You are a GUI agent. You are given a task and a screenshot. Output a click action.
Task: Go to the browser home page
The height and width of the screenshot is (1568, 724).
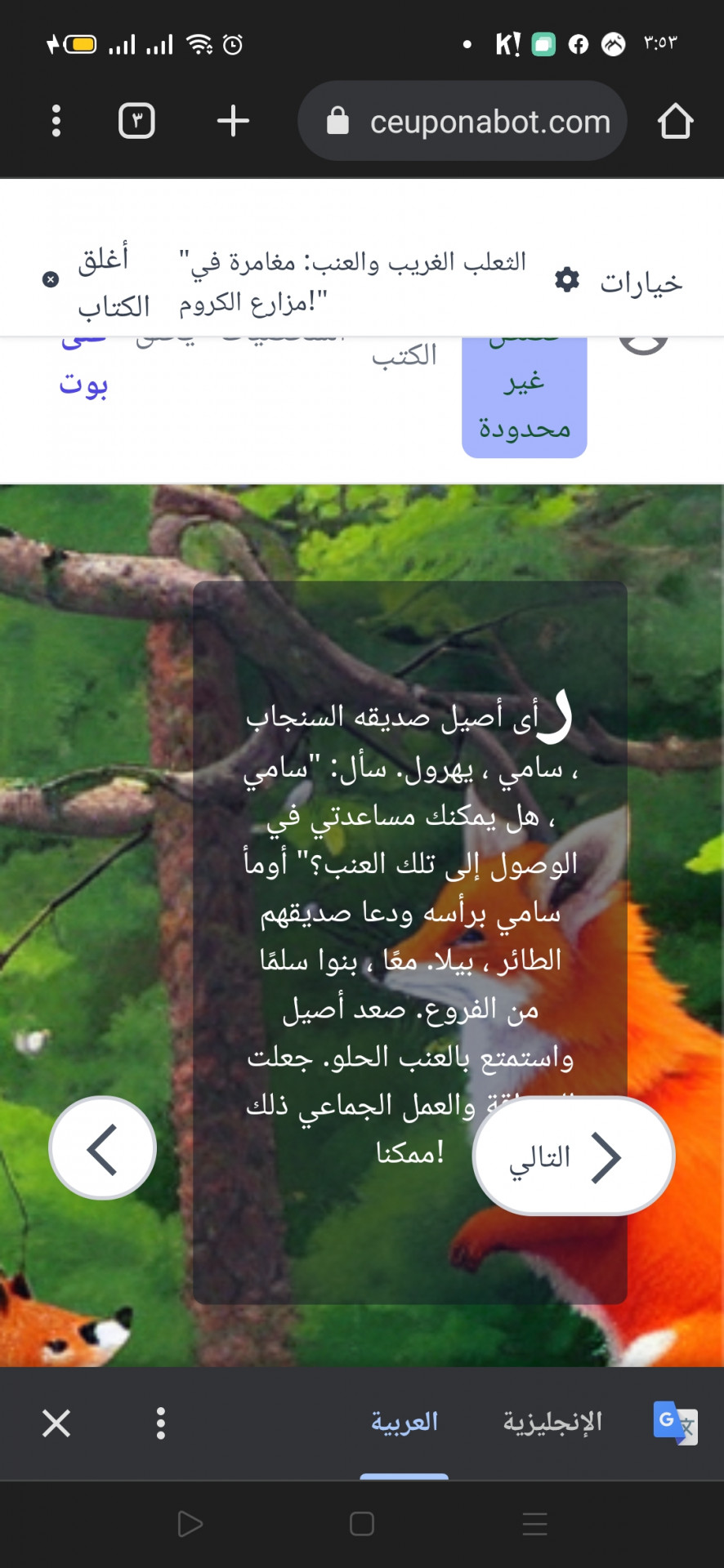(x=675, y=121)
